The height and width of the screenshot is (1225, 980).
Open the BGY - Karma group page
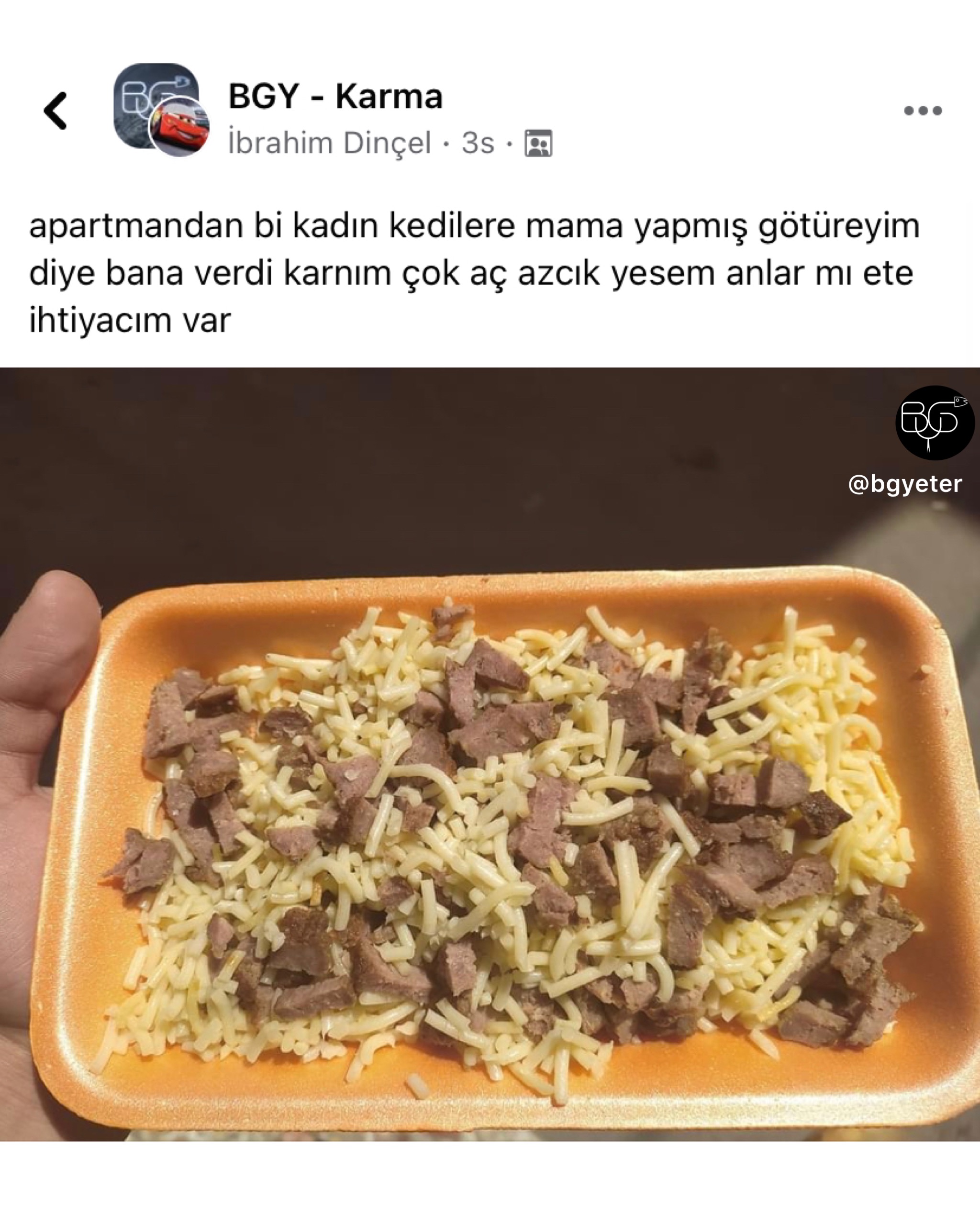click(x=334, y=96)
